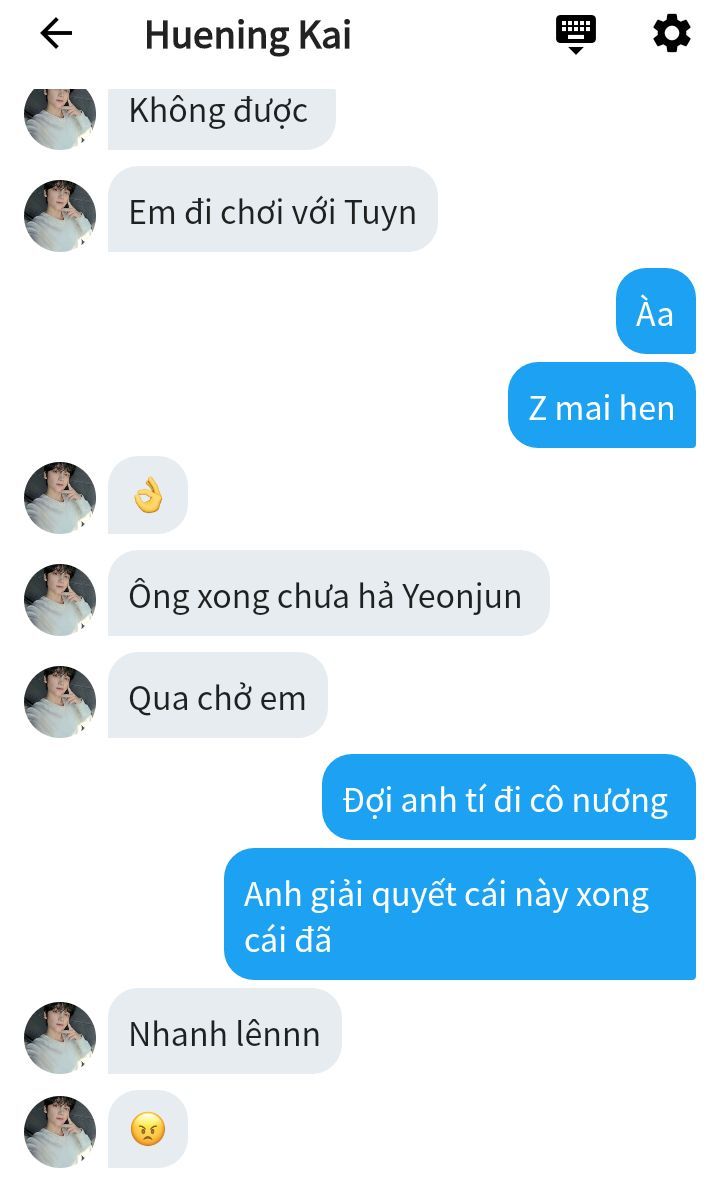The width and height of the screenshot is (720, 1182).
Task: Open chat settings gear
Action: pos(671,34)
